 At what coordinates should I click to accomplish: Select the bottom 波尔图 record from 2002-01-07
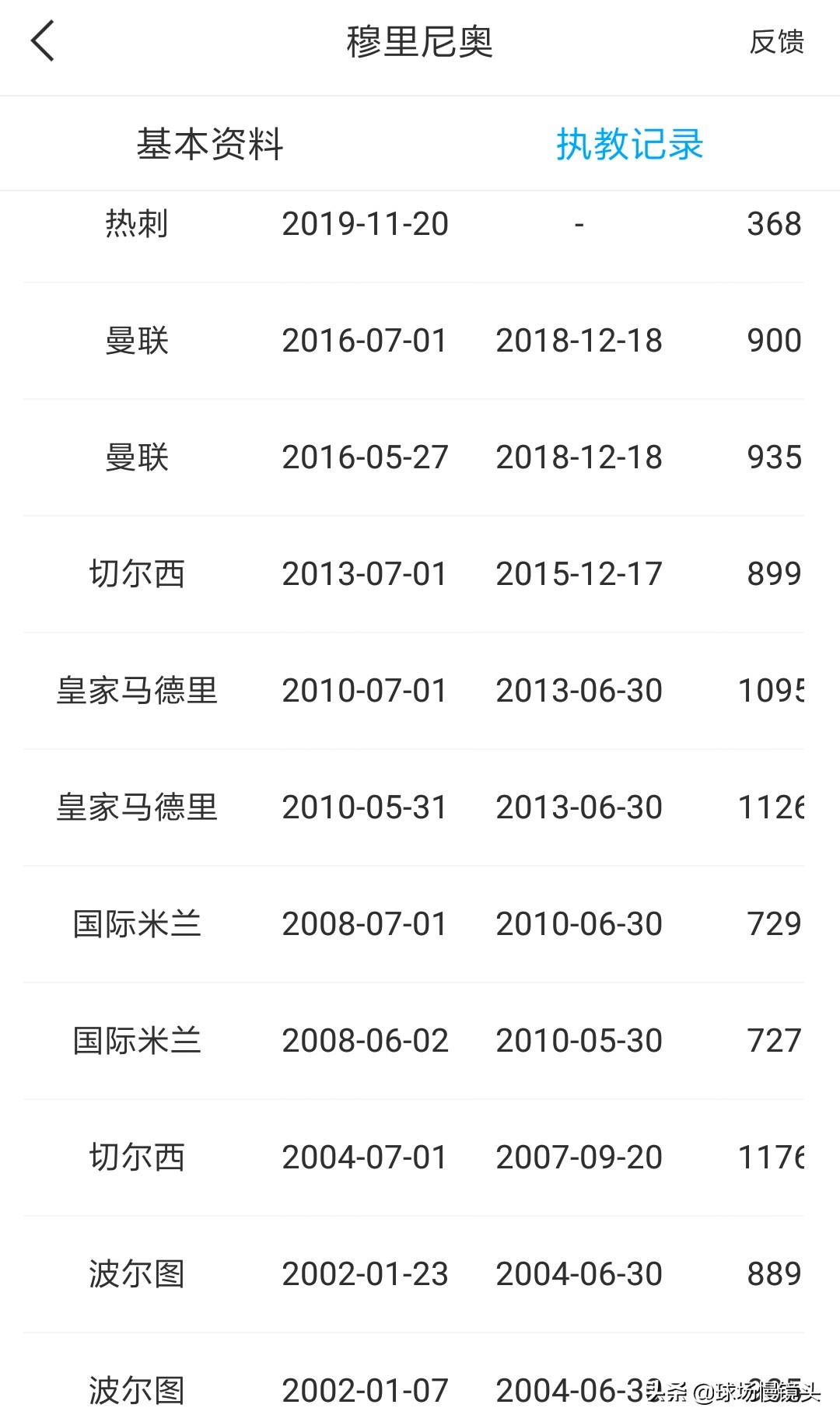(x=420, y=1390)
